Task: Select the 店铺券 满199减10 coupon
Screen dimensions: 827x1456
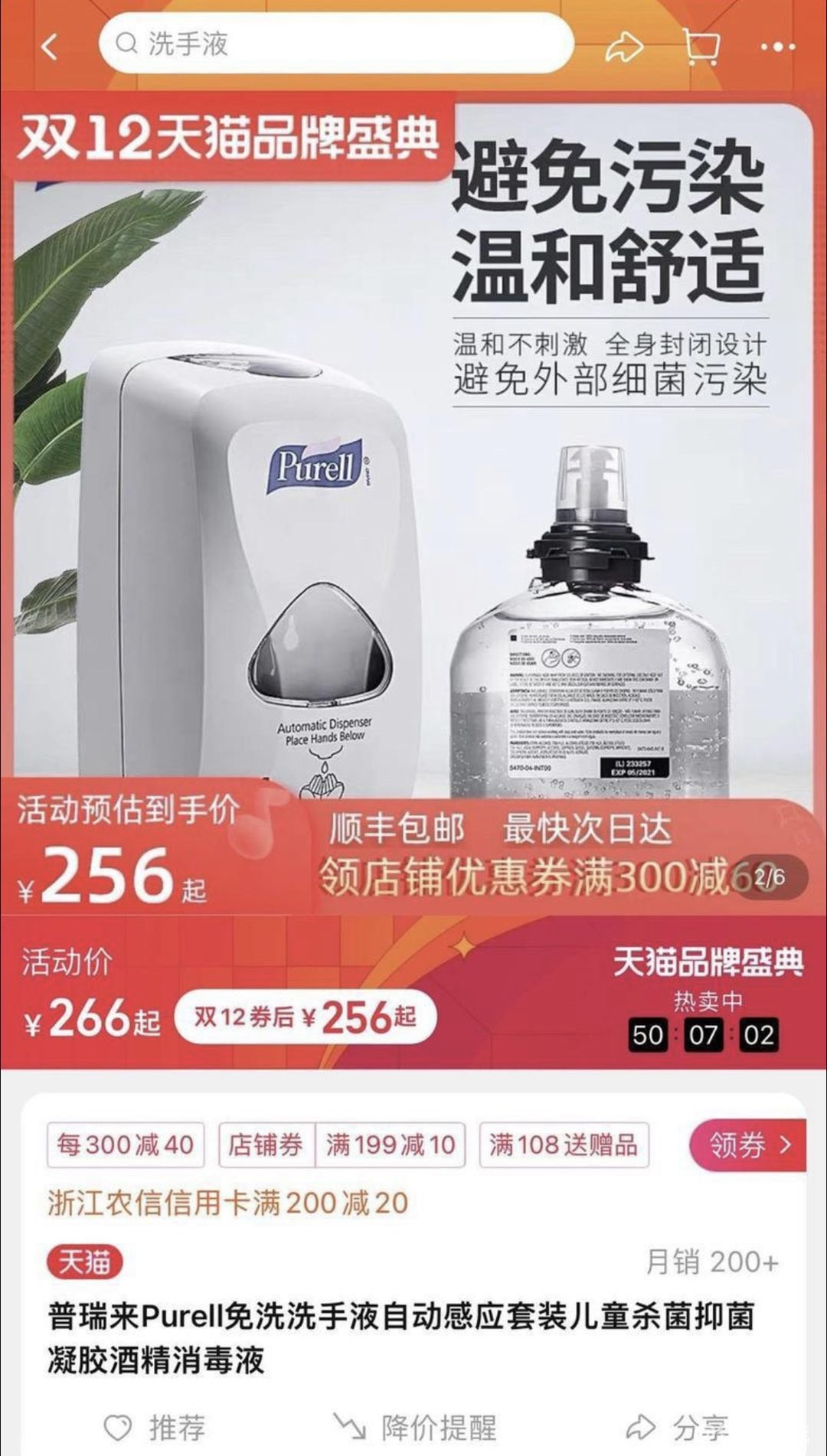Action: tap(342, 1145)
